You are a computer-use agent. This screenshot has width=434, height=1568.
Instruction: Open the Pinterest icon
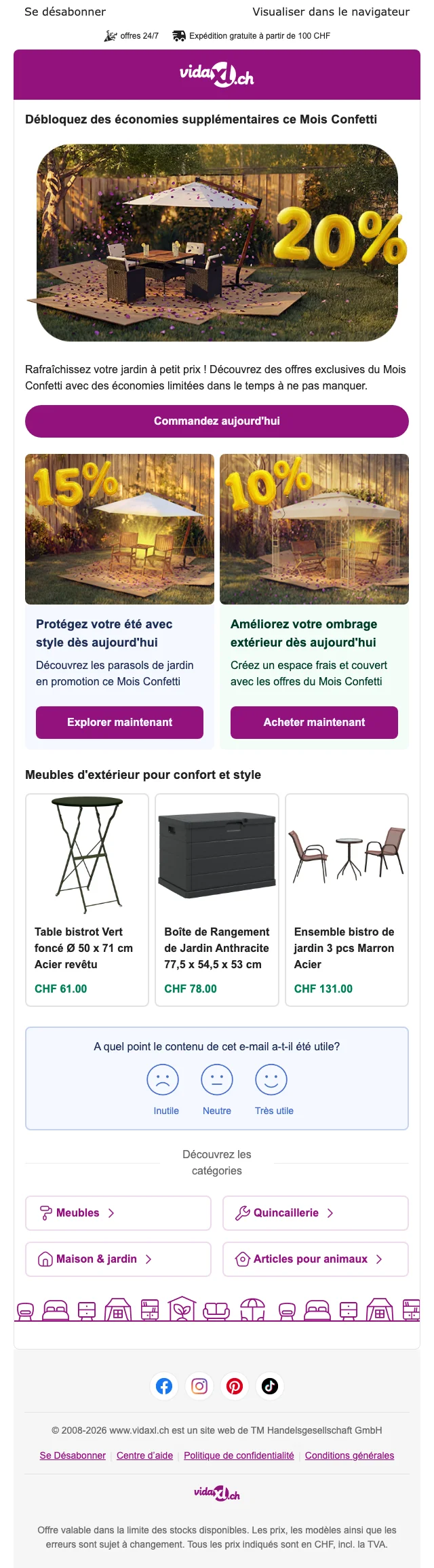click(235, 1386)
